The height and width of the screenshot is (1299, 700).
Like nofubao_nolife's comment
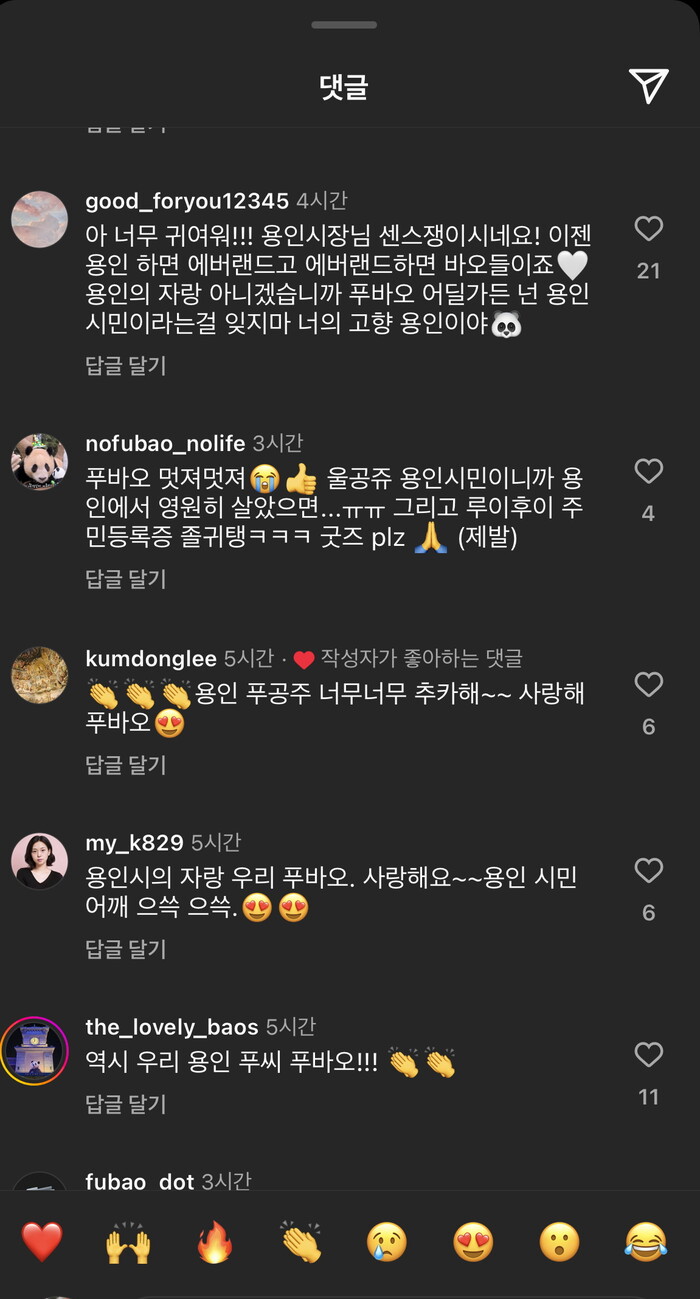pyautogui.click(x=649, y=471)
